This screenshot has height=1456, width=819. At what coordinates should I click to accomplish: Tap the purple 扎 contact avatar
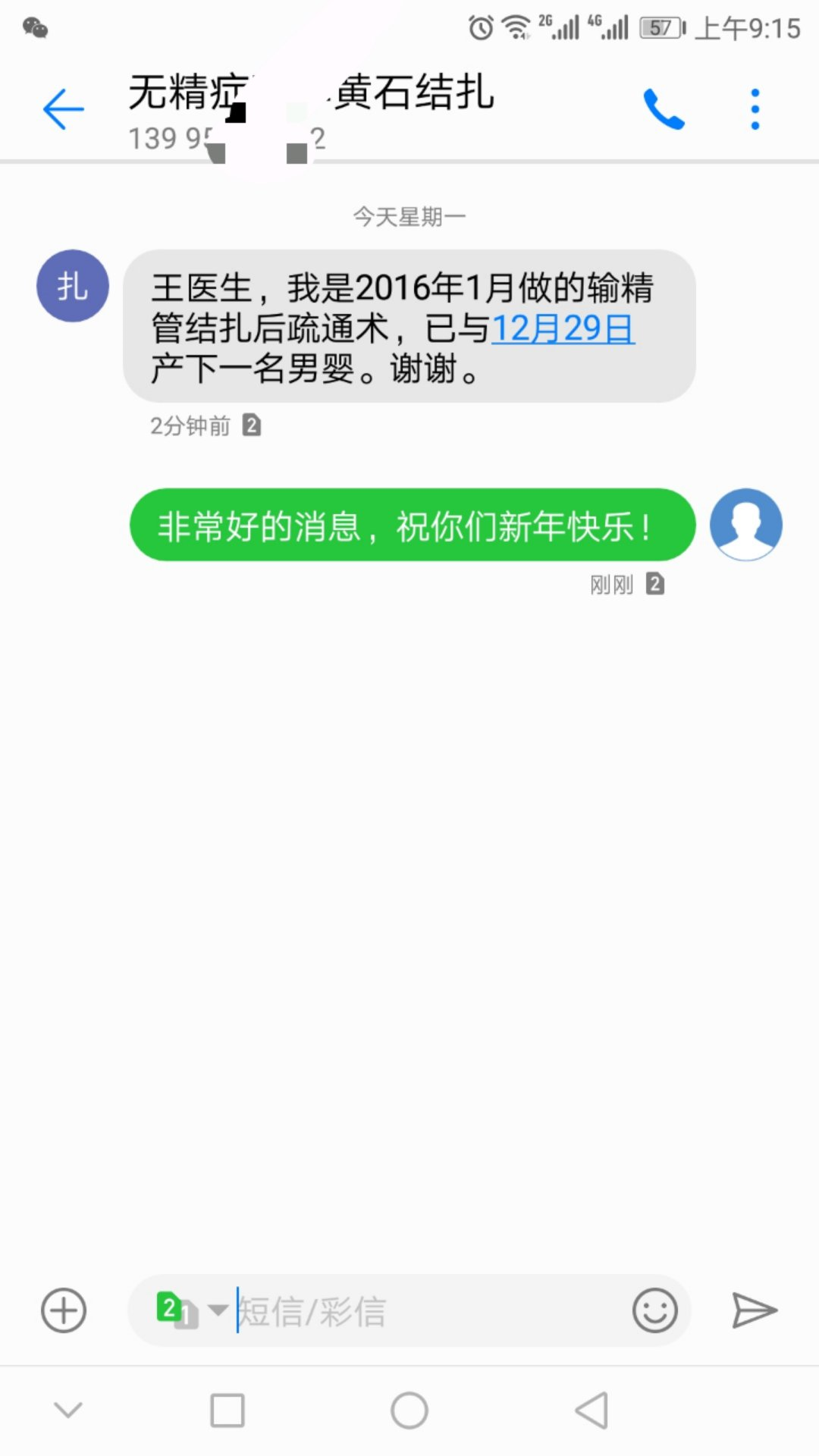(73, 286)
